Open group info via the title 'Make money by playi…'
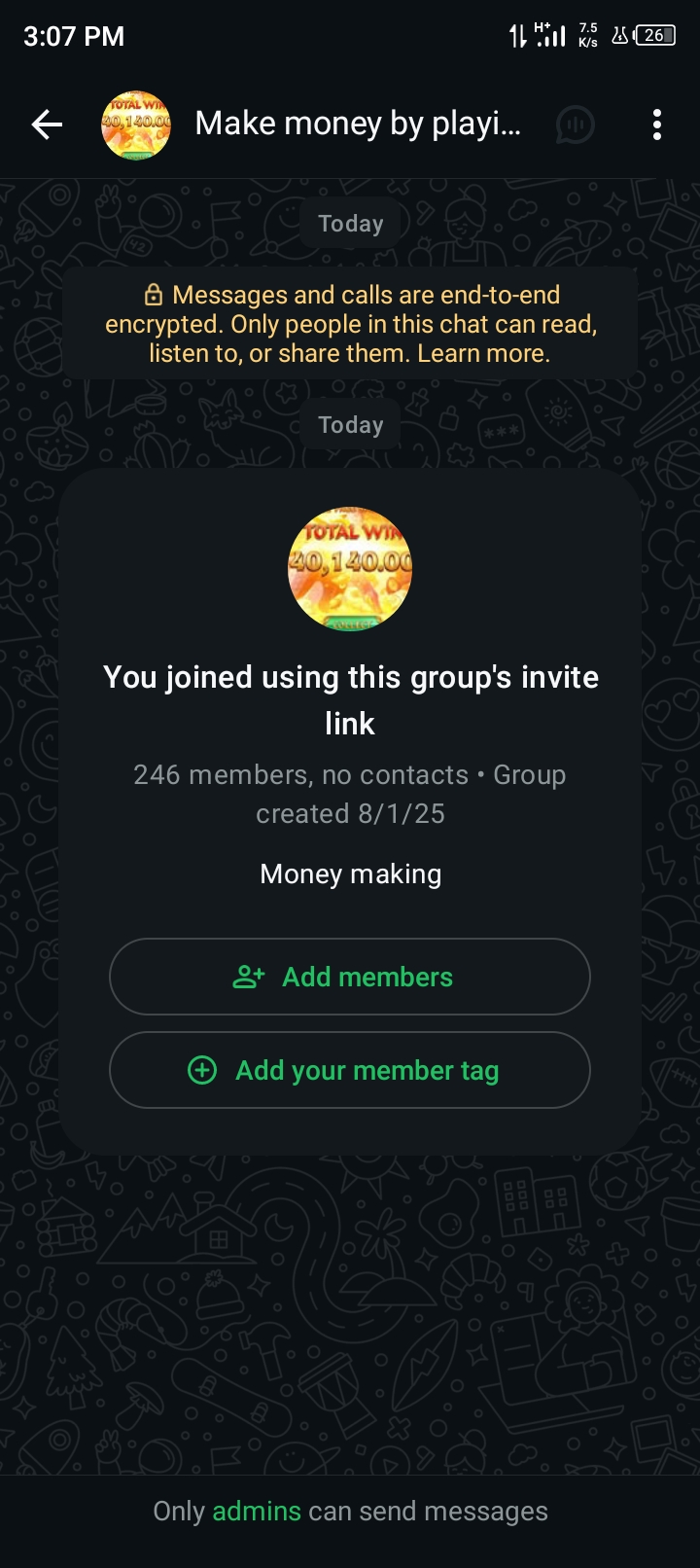The image size is (700, 1568). click(x=358, y=124)
